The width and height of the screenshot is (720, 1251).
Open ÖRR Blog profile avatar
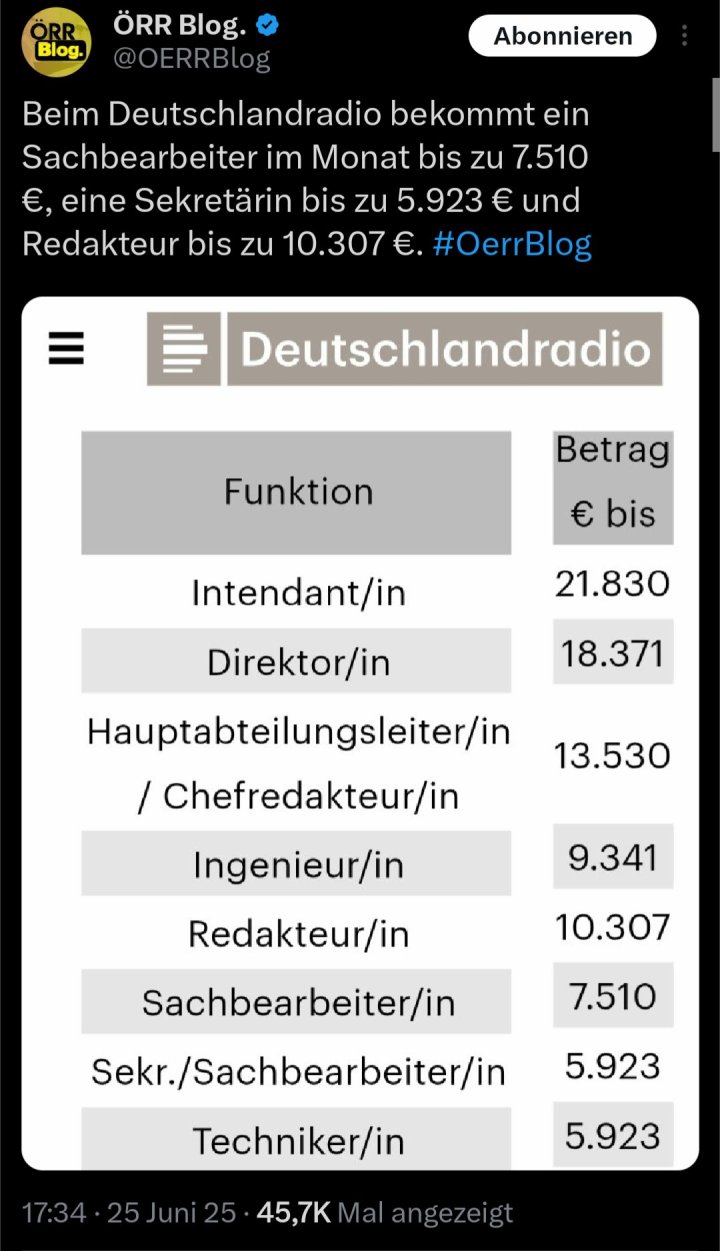tap(56, 40)
